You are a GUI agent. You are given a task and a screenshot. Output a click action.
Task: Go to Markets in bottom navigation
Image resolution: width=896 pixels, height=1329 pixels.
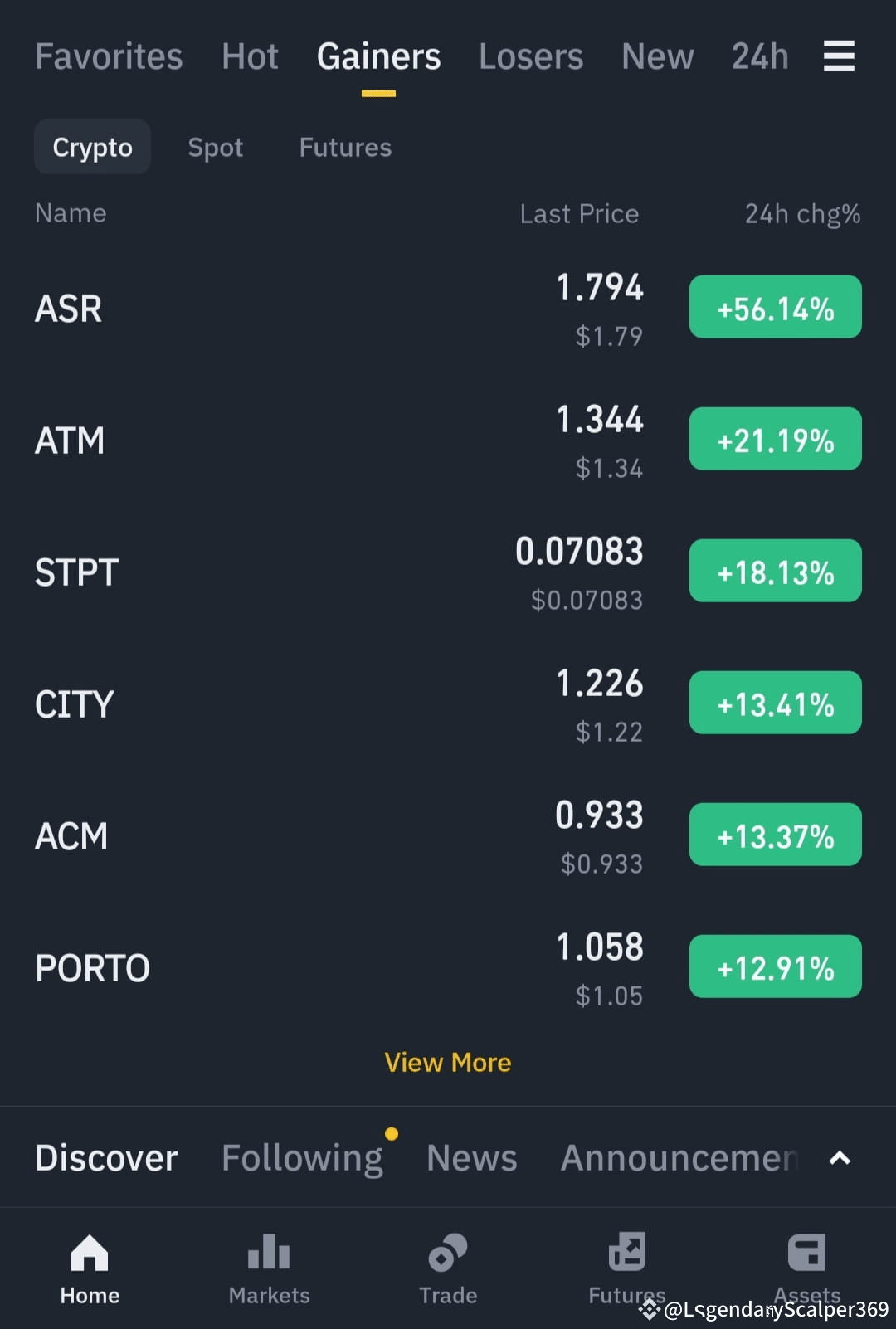tap(269, 1269)
